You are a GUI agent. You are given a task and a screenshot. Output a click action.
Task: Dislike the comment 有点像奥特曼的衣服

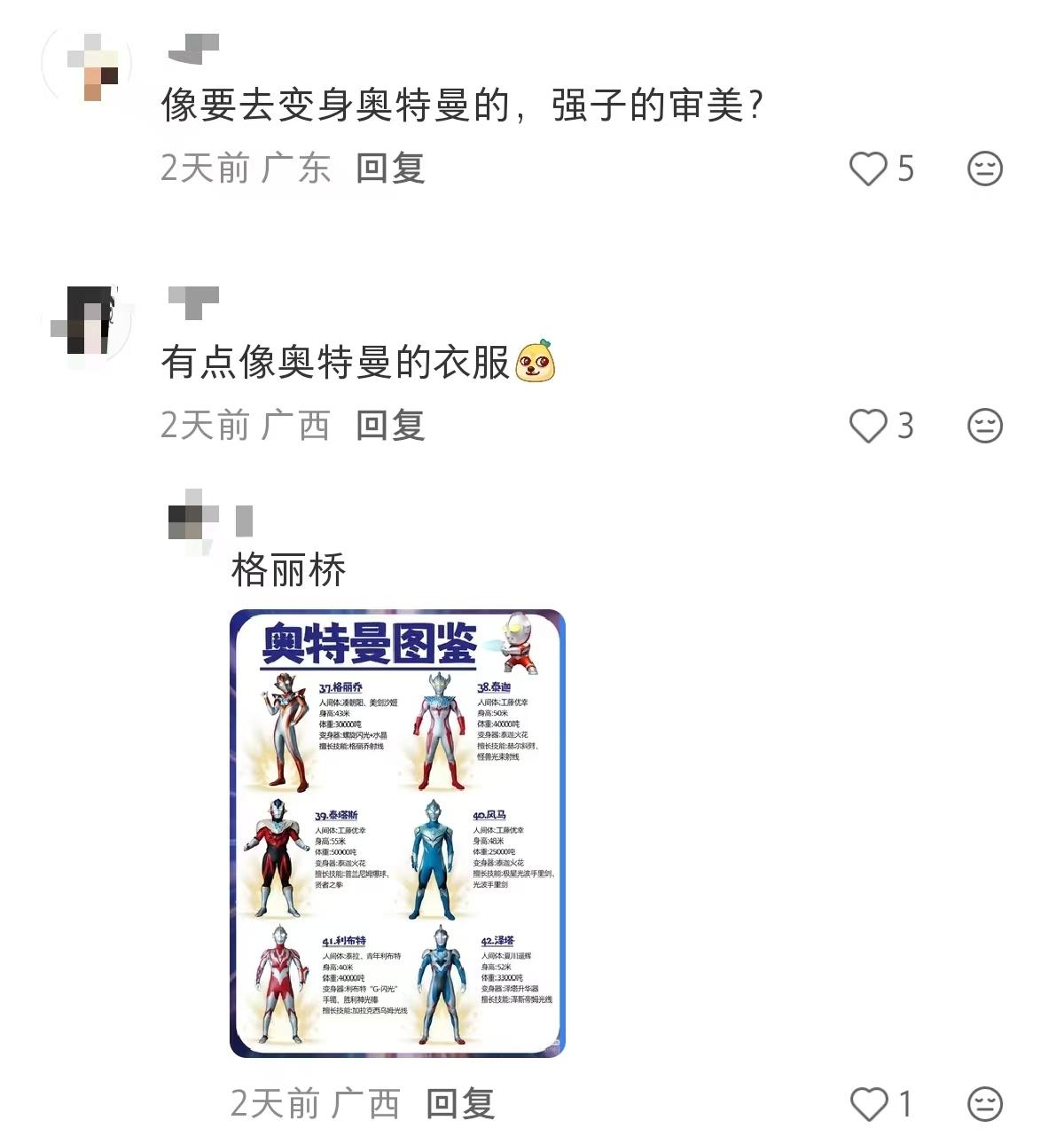tap(984, 426)
